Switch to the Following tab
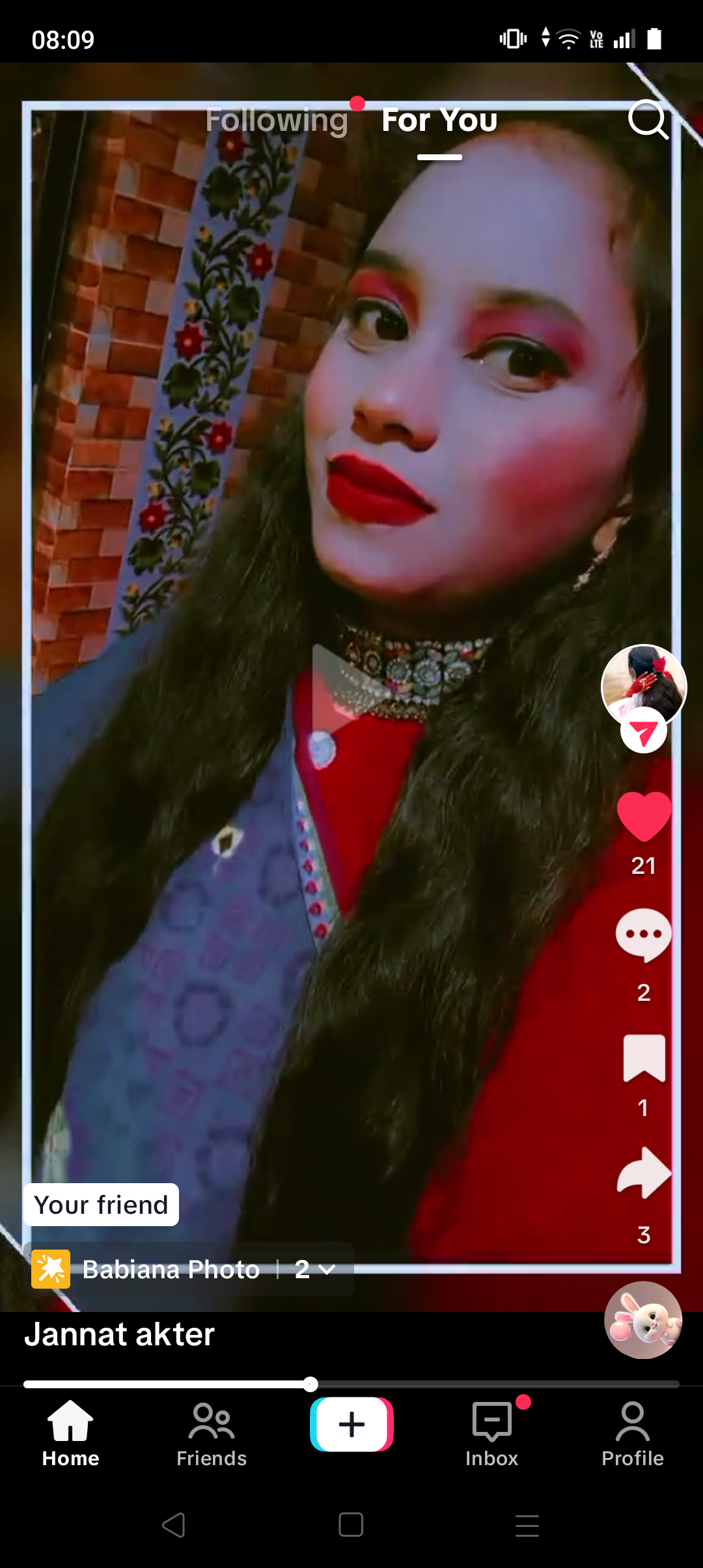703x1568 pixels. (277, 120)
